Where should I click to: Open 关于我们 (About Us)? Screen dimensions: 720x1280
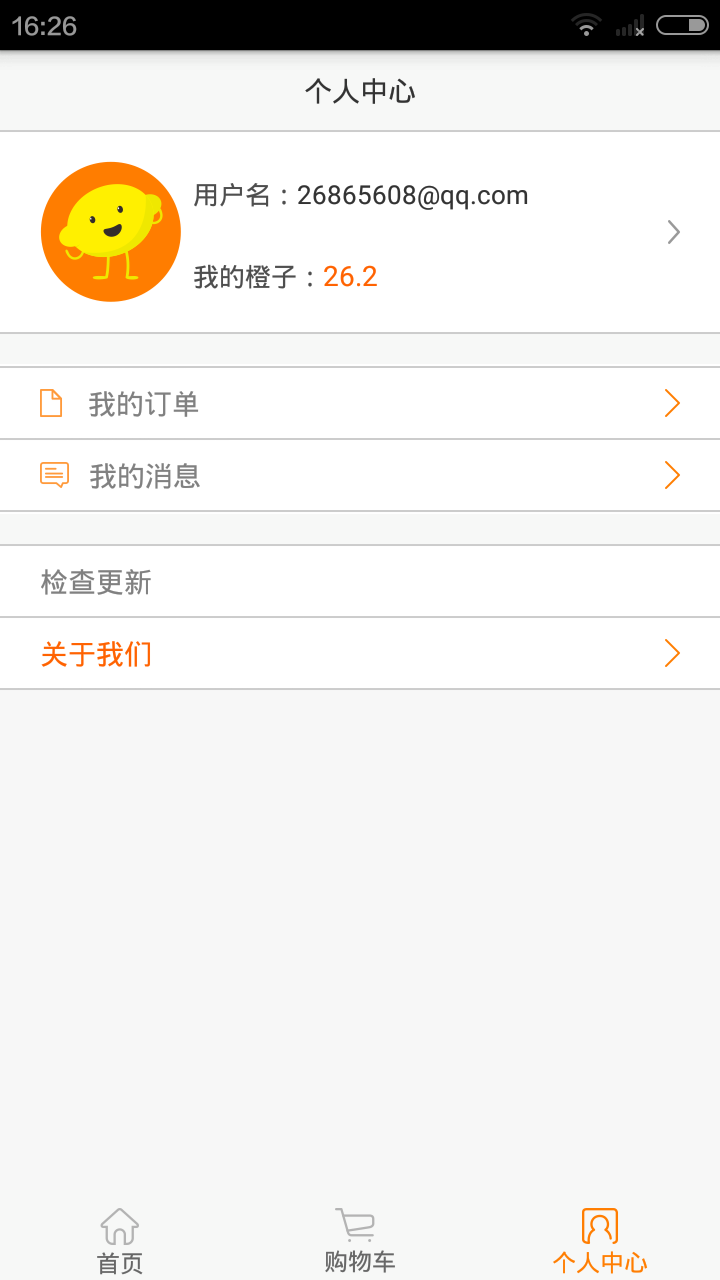pyautogui.click(x=360, y=653)
